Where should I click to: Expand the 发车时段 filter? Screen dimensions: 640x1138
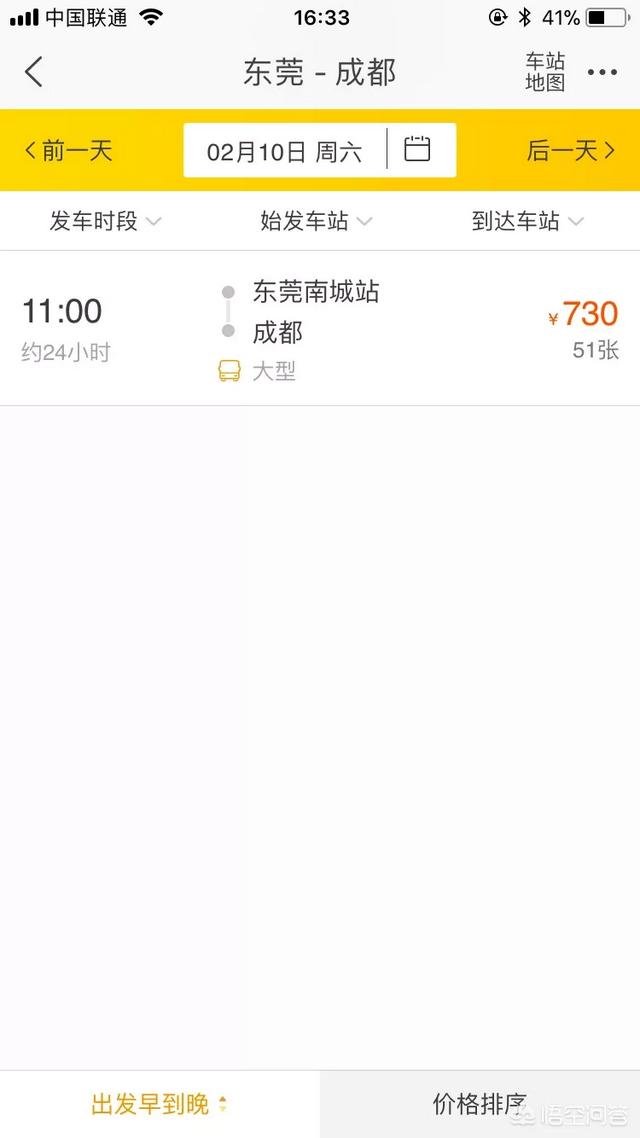pos(105,221)
